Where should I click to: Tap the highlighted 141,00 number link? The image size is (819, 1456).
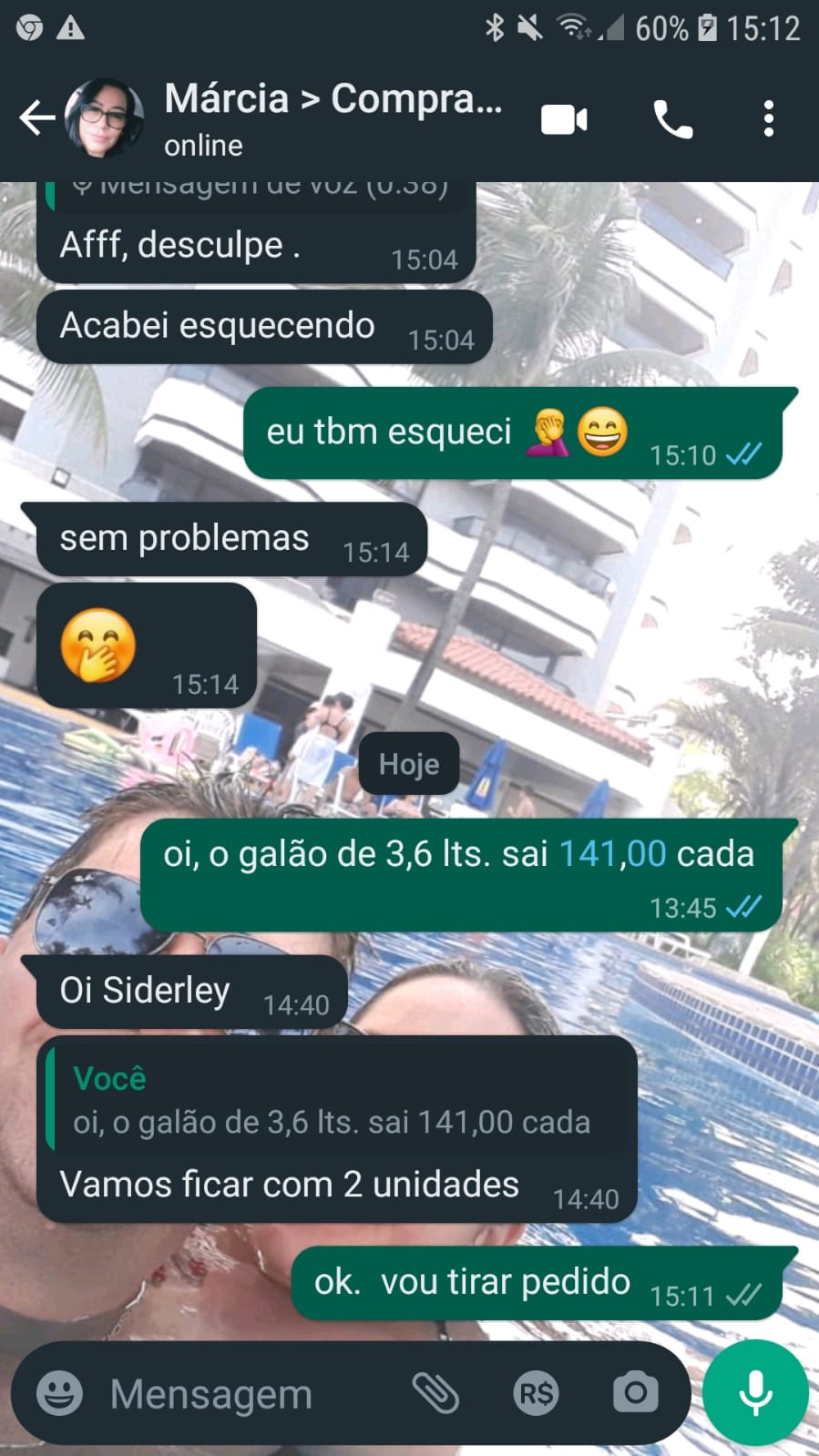coord(612,854)
